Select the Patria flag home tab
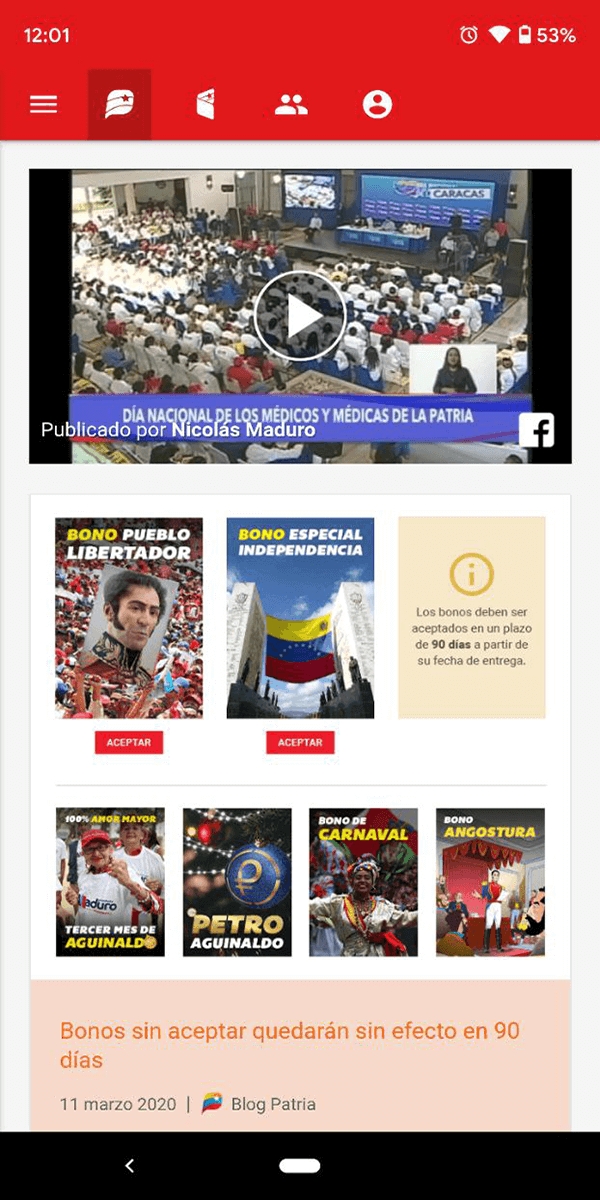This screenshot has height=1200, width=600. pos(119,104)
